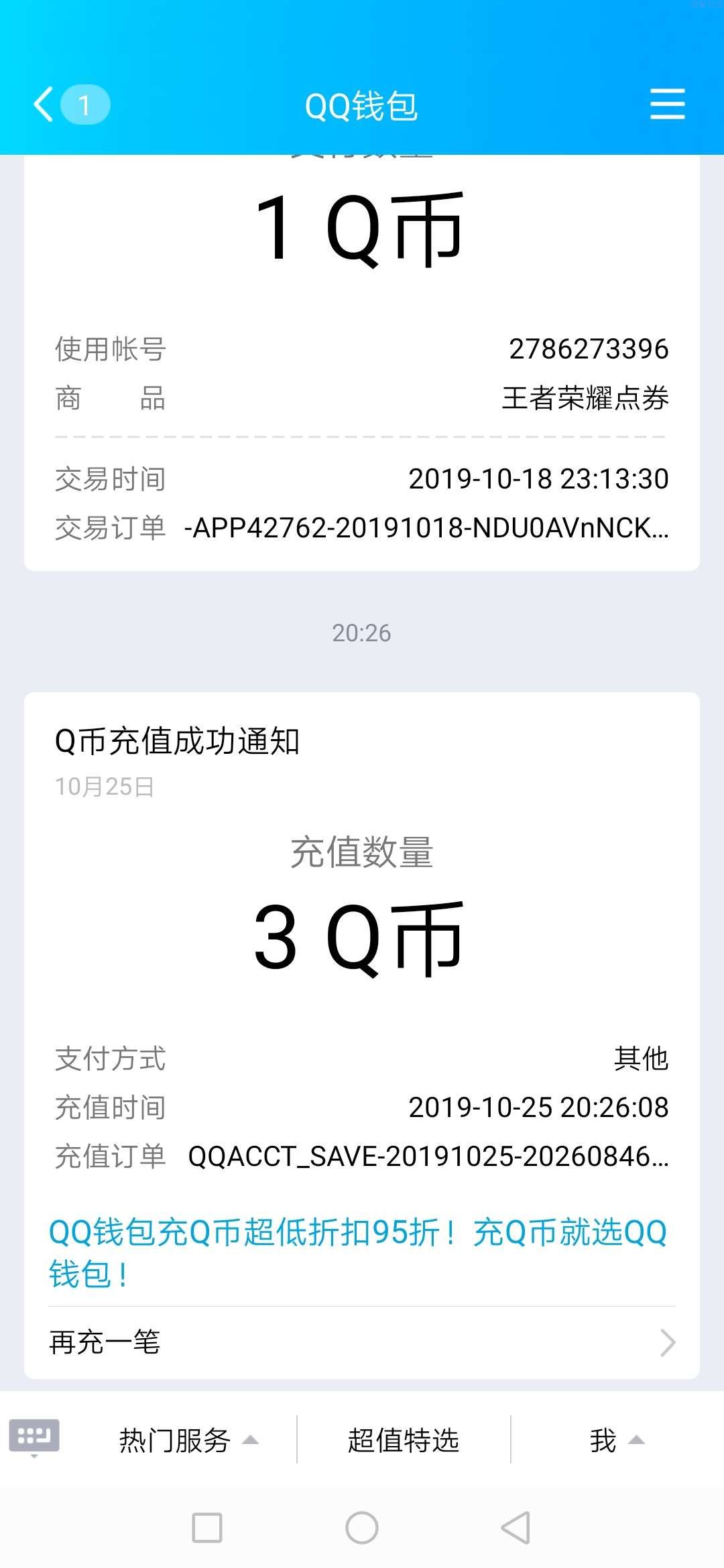The image size is (724, 1568).
Task: Switch to keyboard input with the keyboard icon
Action: pos(34,1439)
